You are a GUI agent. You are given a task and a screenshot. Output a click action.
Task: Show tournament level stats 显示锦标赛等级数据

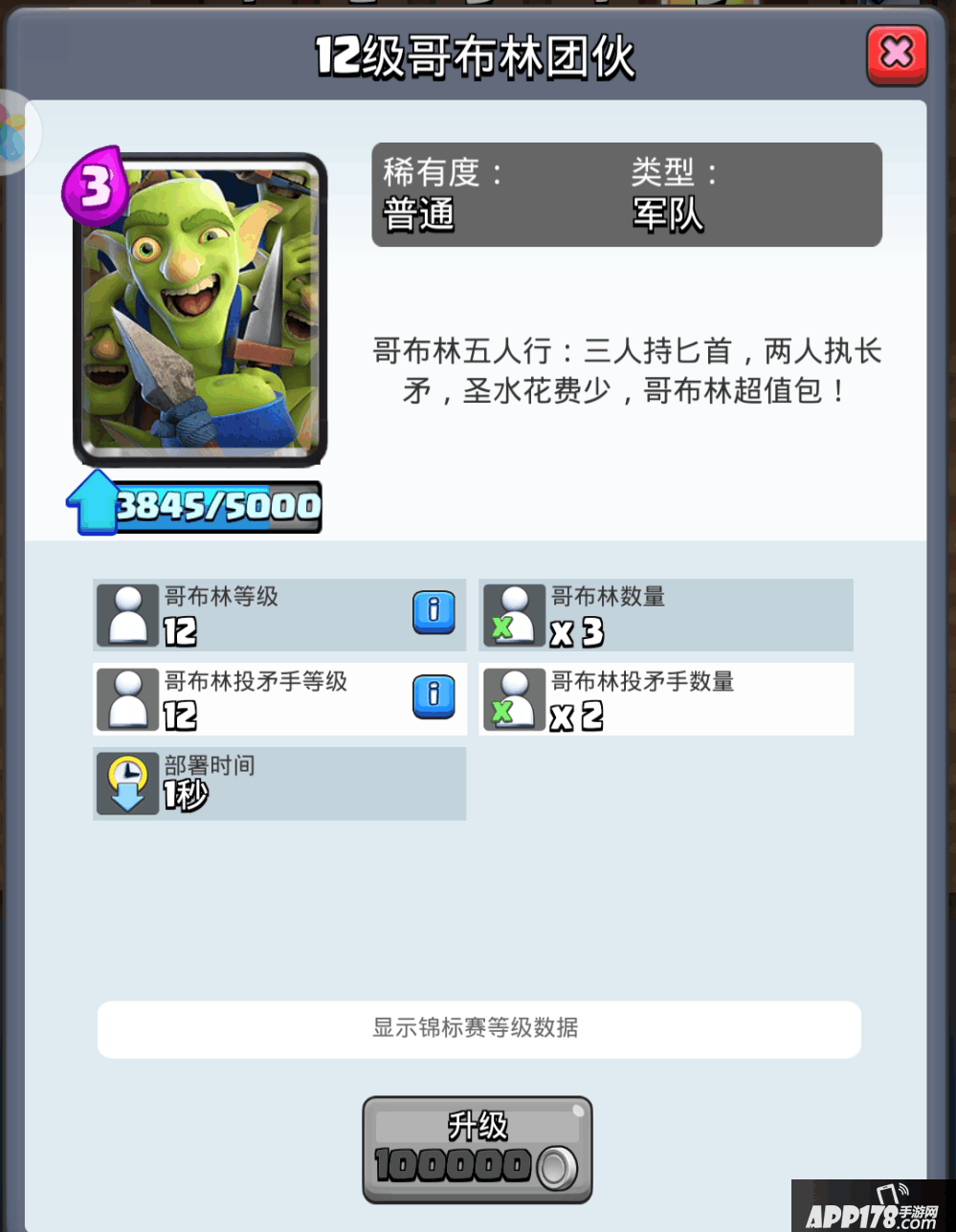(x=478, y=1029)
